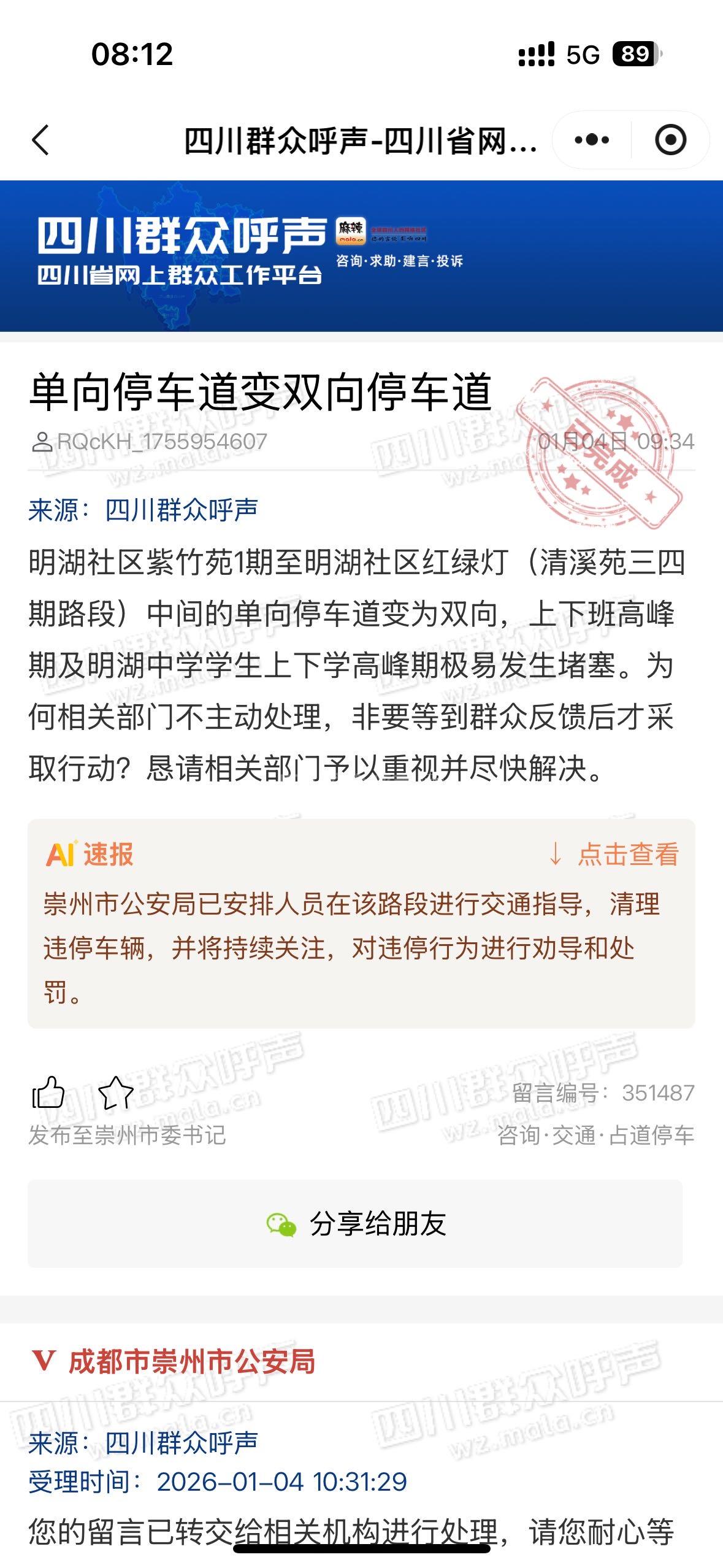Tap 分享给朋友 to share via WeChat
Image resolution: width=723 pixels, height=1568 pixels.
point(355,1224)
